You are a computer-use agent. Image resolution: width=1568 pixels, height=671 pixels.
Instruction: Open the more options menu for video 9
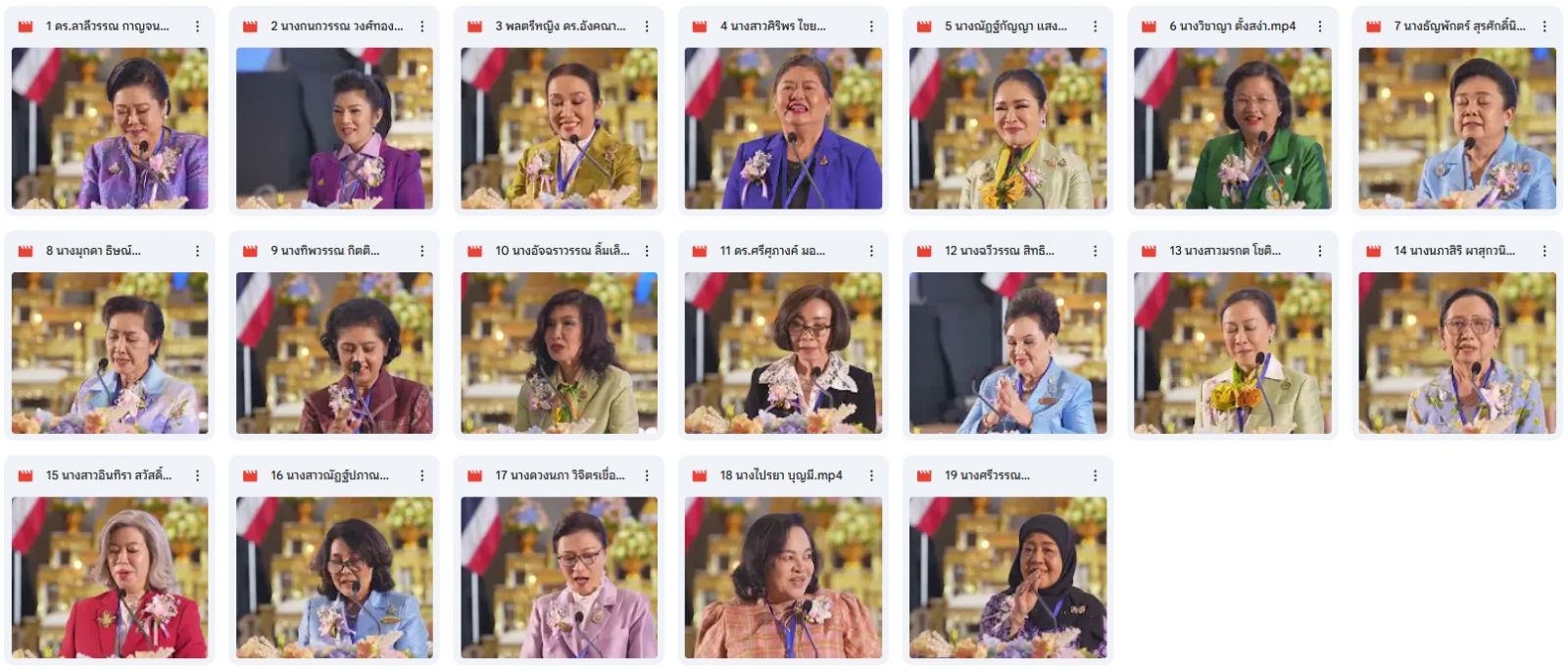tap(422, 251)
